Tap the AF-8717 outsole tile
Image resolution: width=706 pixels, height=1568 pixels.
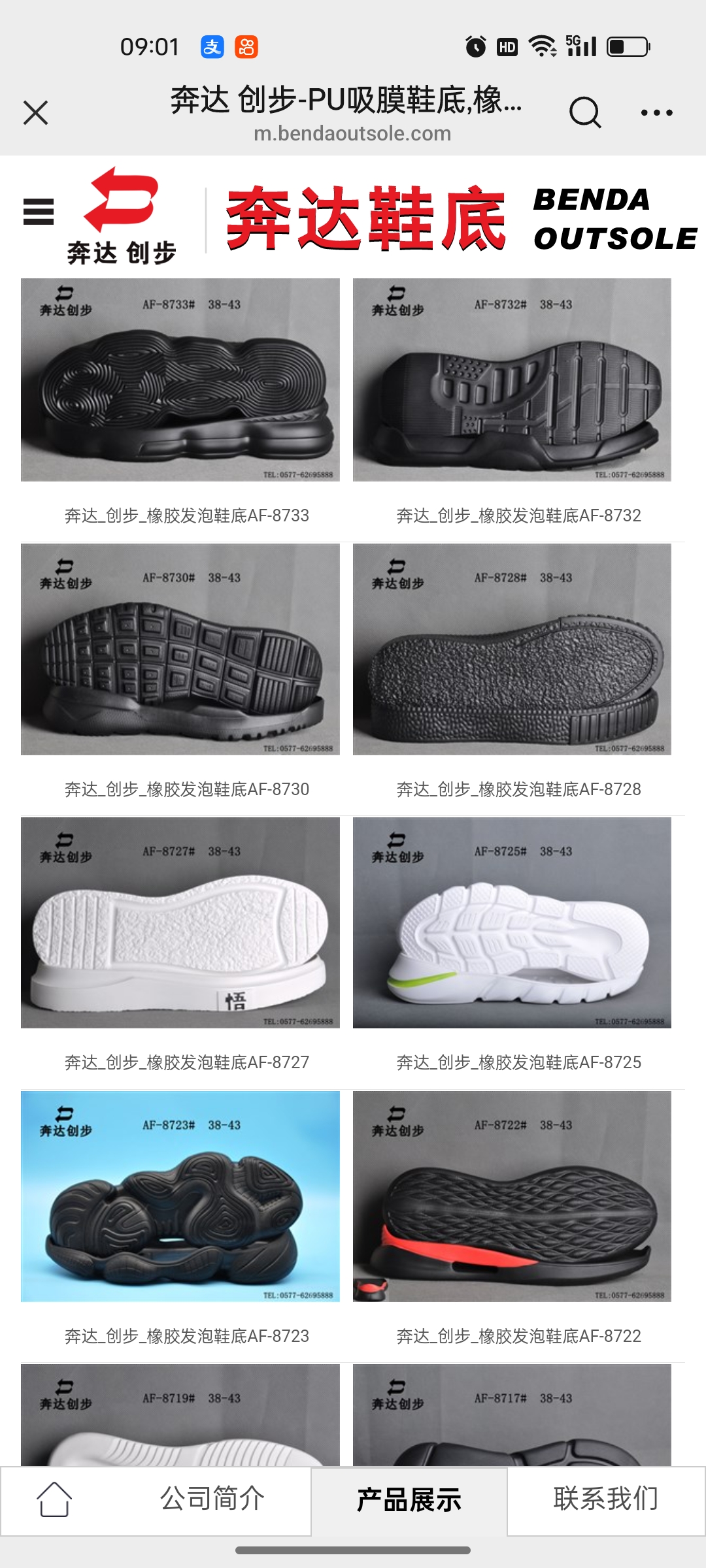pyautogui.click(x=512, y=1415)
